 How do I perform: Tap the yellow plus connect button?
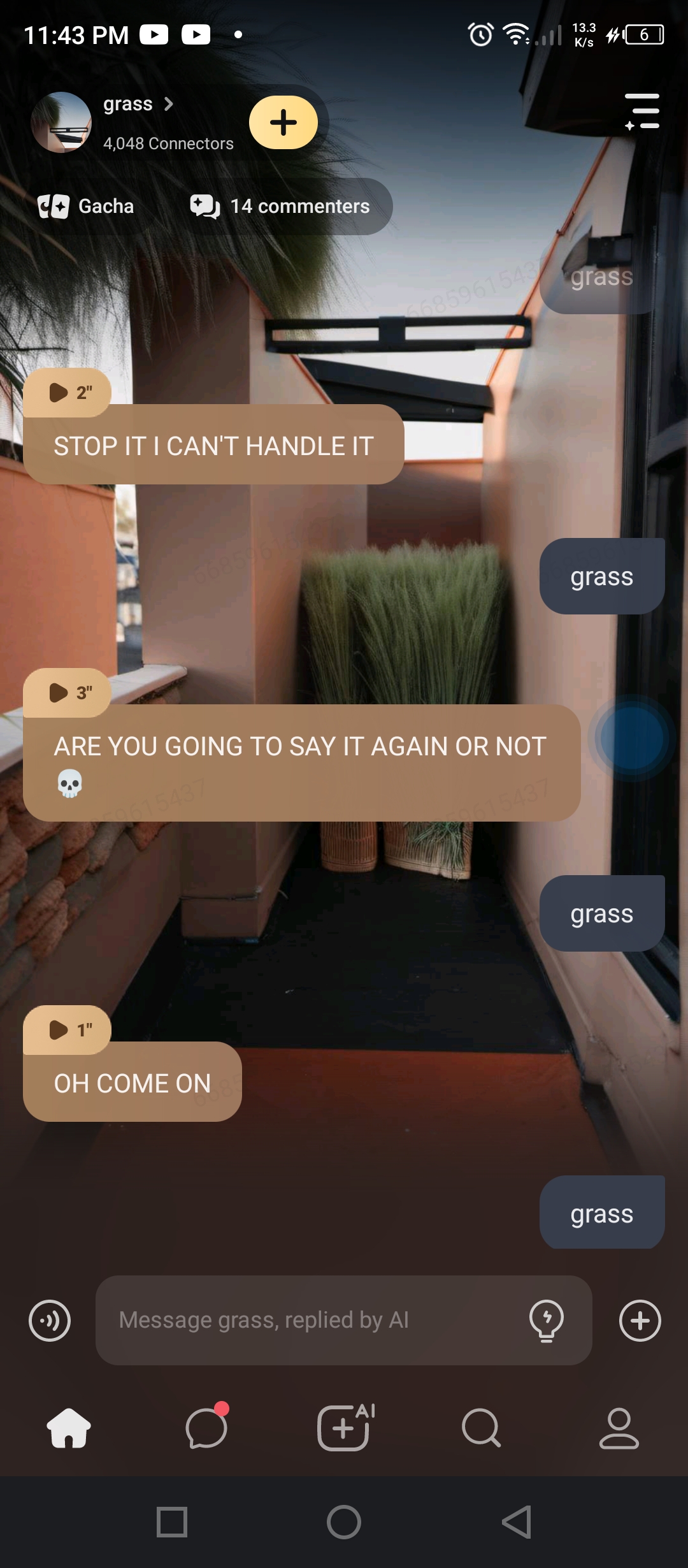point(283,122)
